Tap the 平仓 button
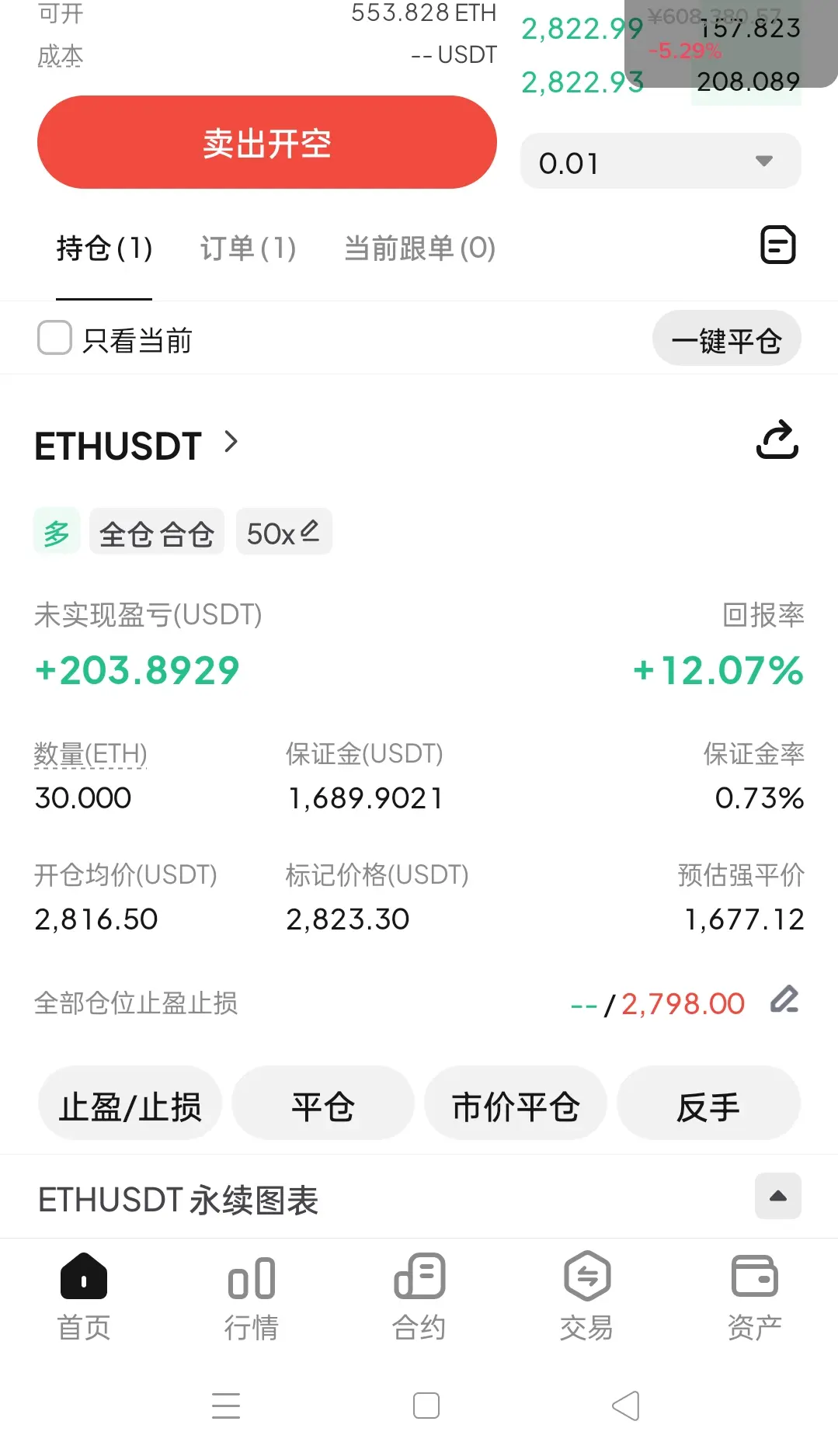838x1456 pixels. click(x=322, y=1106)
